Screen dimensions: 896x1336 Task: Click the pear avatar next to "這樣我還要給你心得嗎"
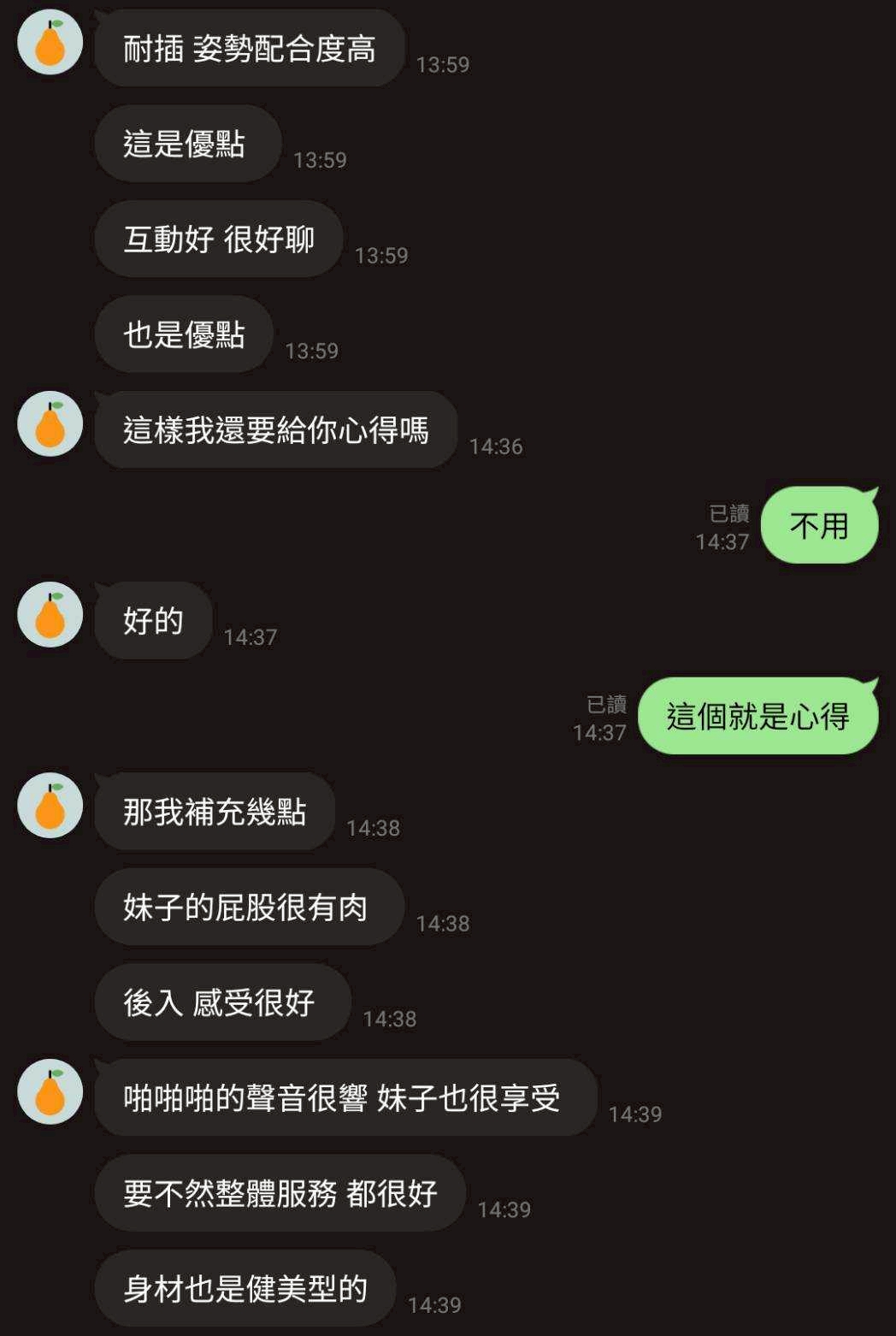[50, 422]
